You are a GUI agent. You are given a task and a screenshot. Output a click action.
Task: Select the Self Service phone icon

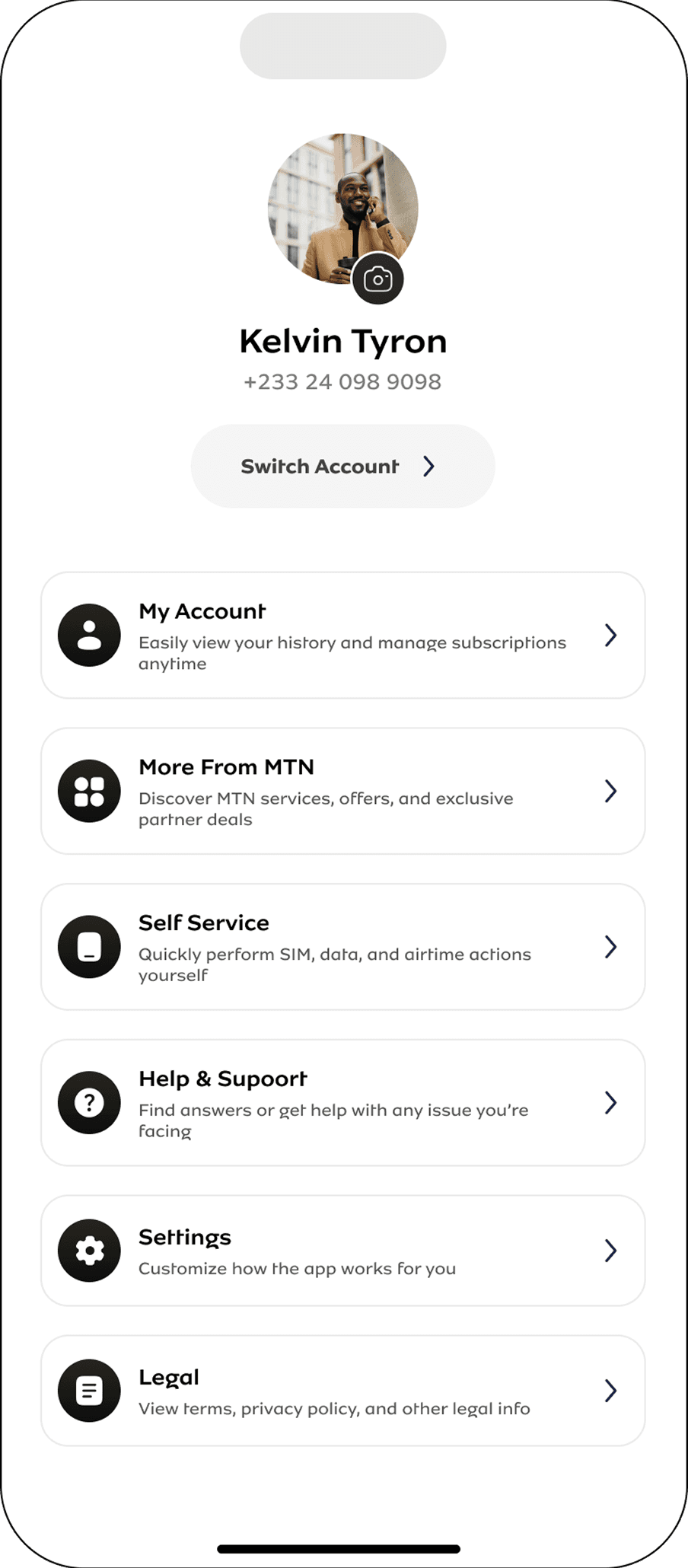(x=89, y=947)
